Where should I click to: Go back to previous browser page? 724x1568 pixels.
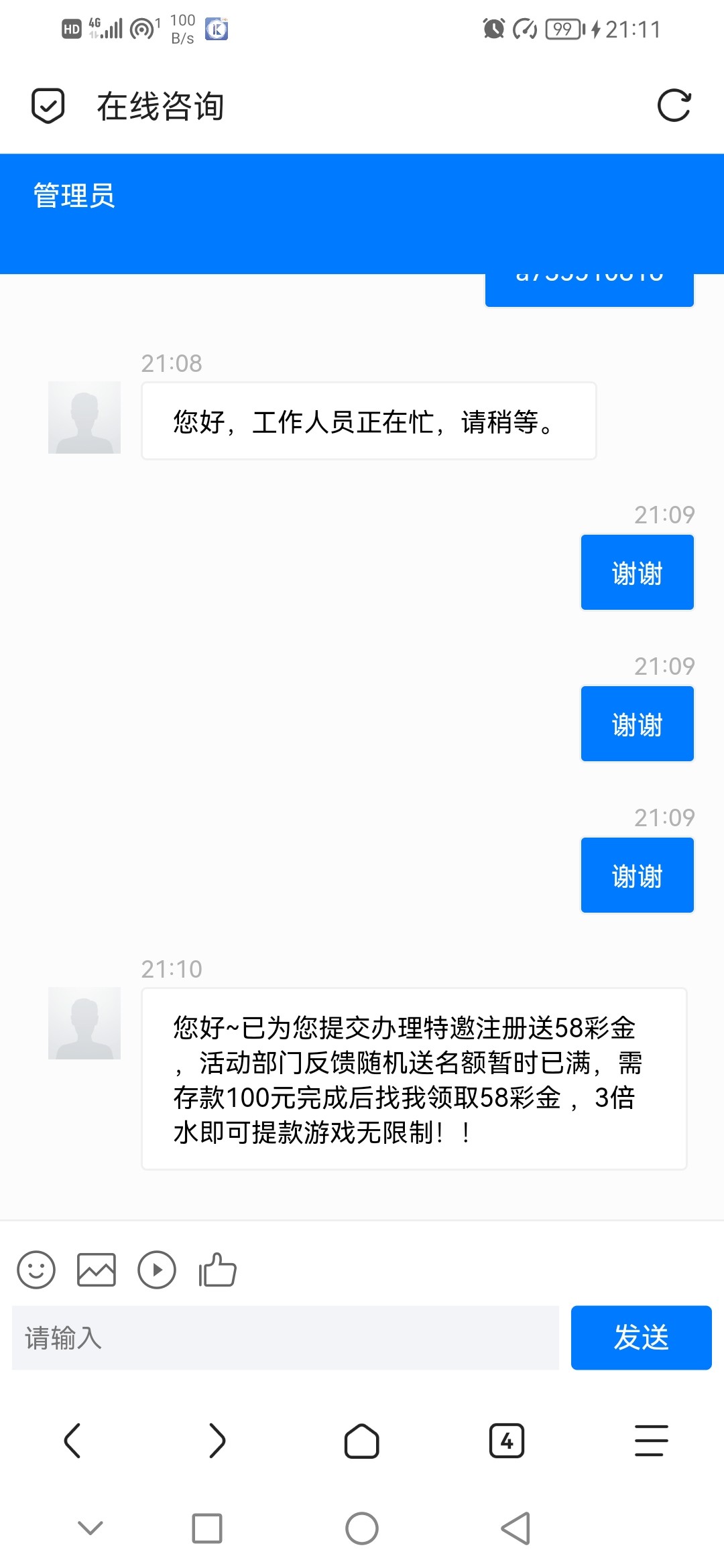[72, 1441]
